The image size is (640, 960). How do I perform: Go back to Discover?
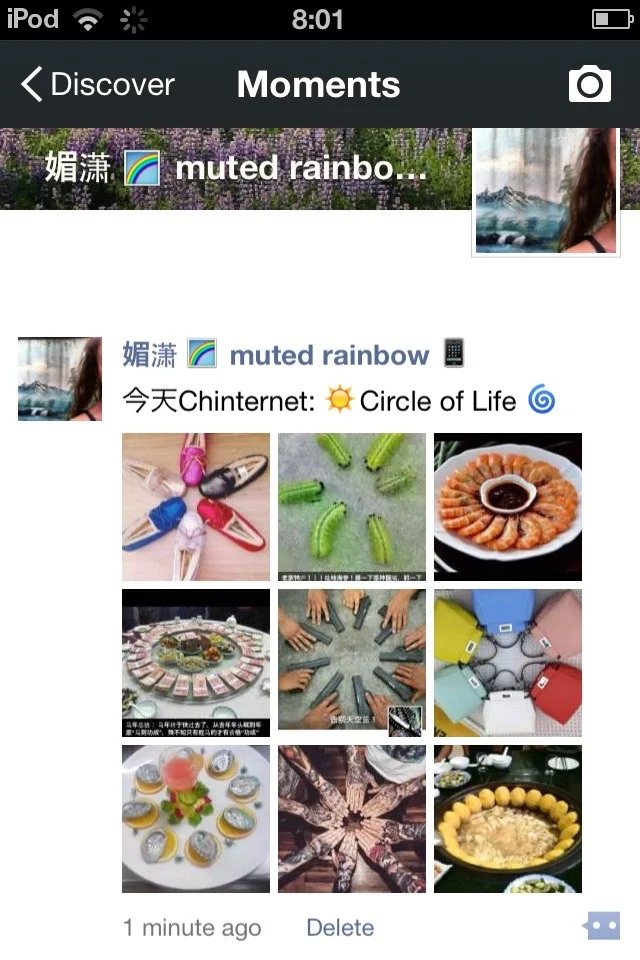coord(98,85)
